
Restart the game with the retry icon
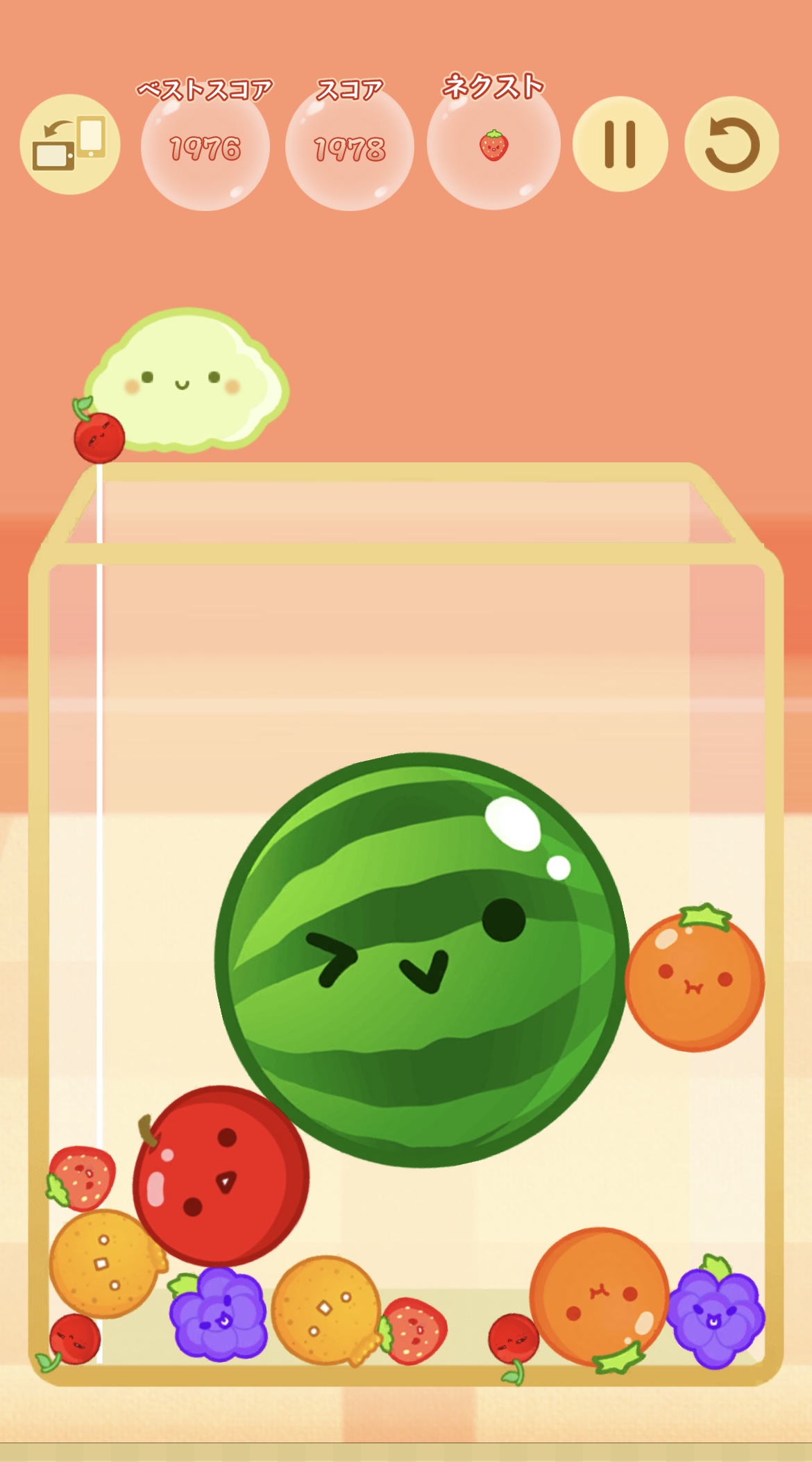[731, 144]
